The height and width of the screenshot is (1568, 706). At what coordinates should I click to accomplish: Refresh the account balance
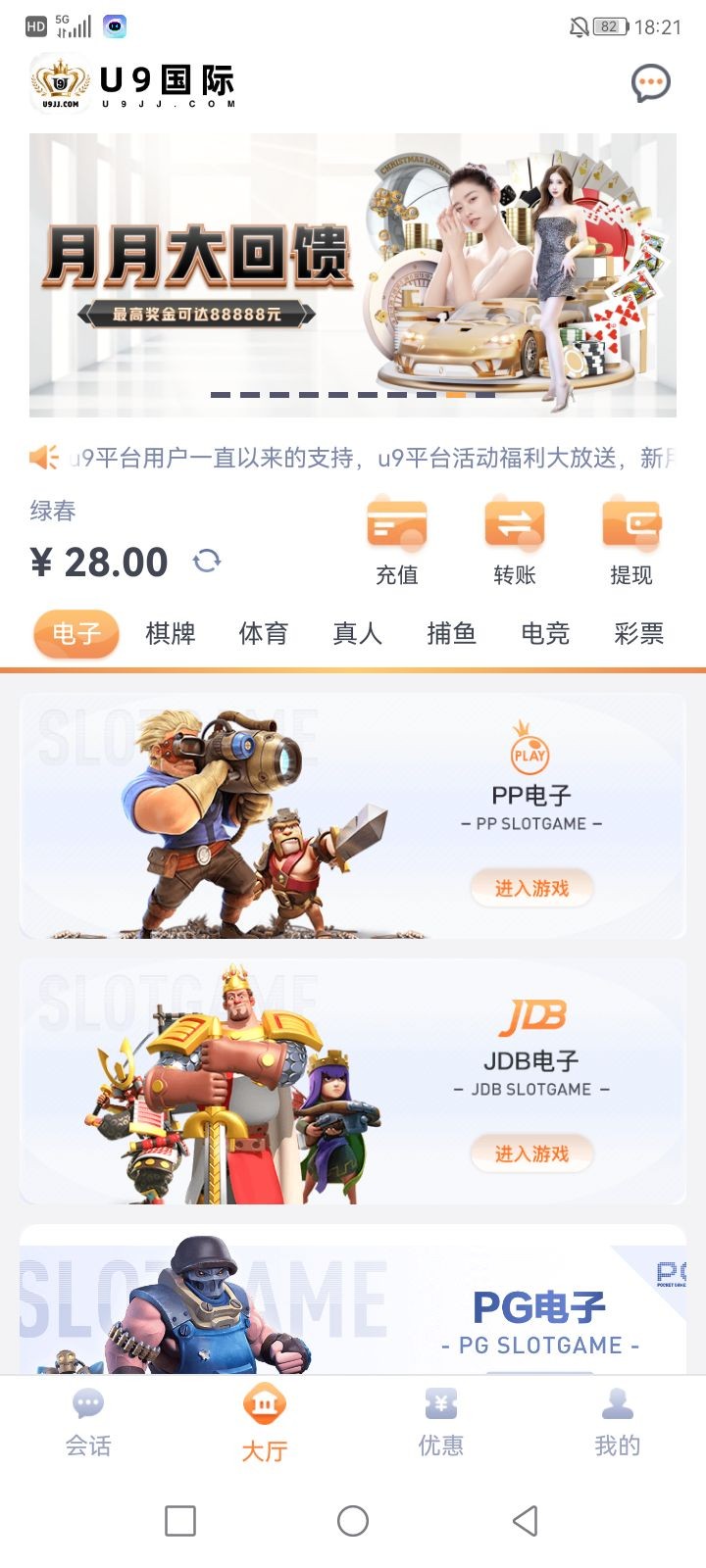tap(207, 562)
